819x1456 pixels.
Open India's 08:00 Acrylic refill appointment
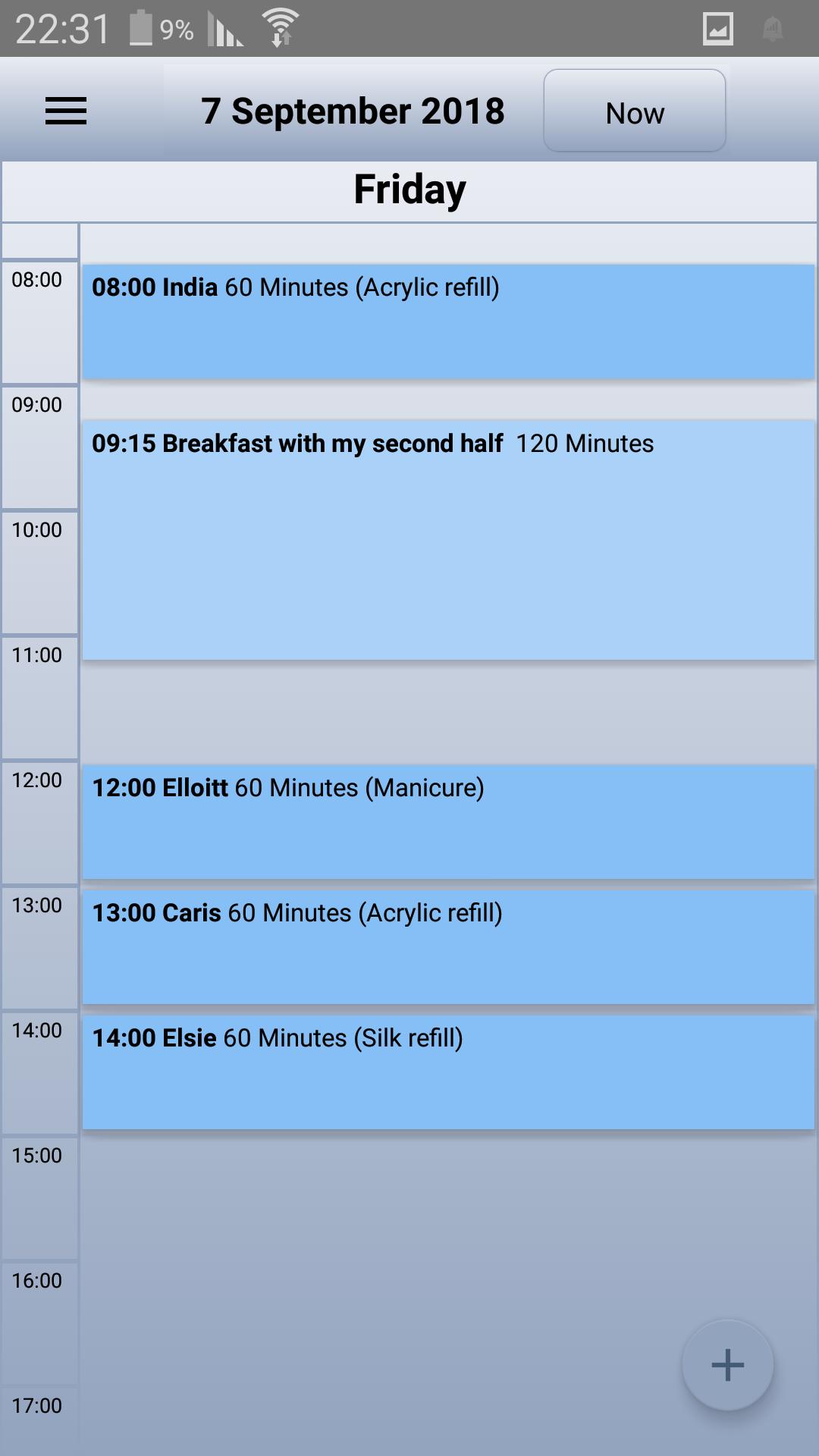[x=448, y=322]
